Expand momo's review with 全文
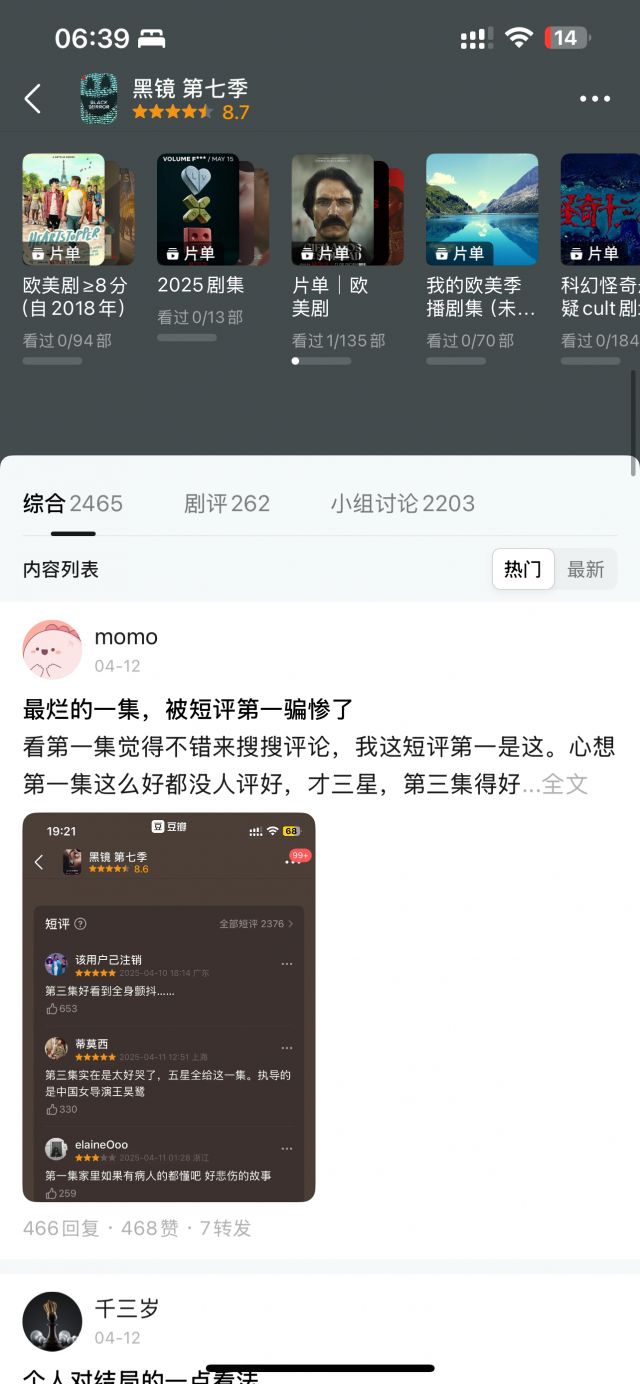640x1384 pixels. 565,784
